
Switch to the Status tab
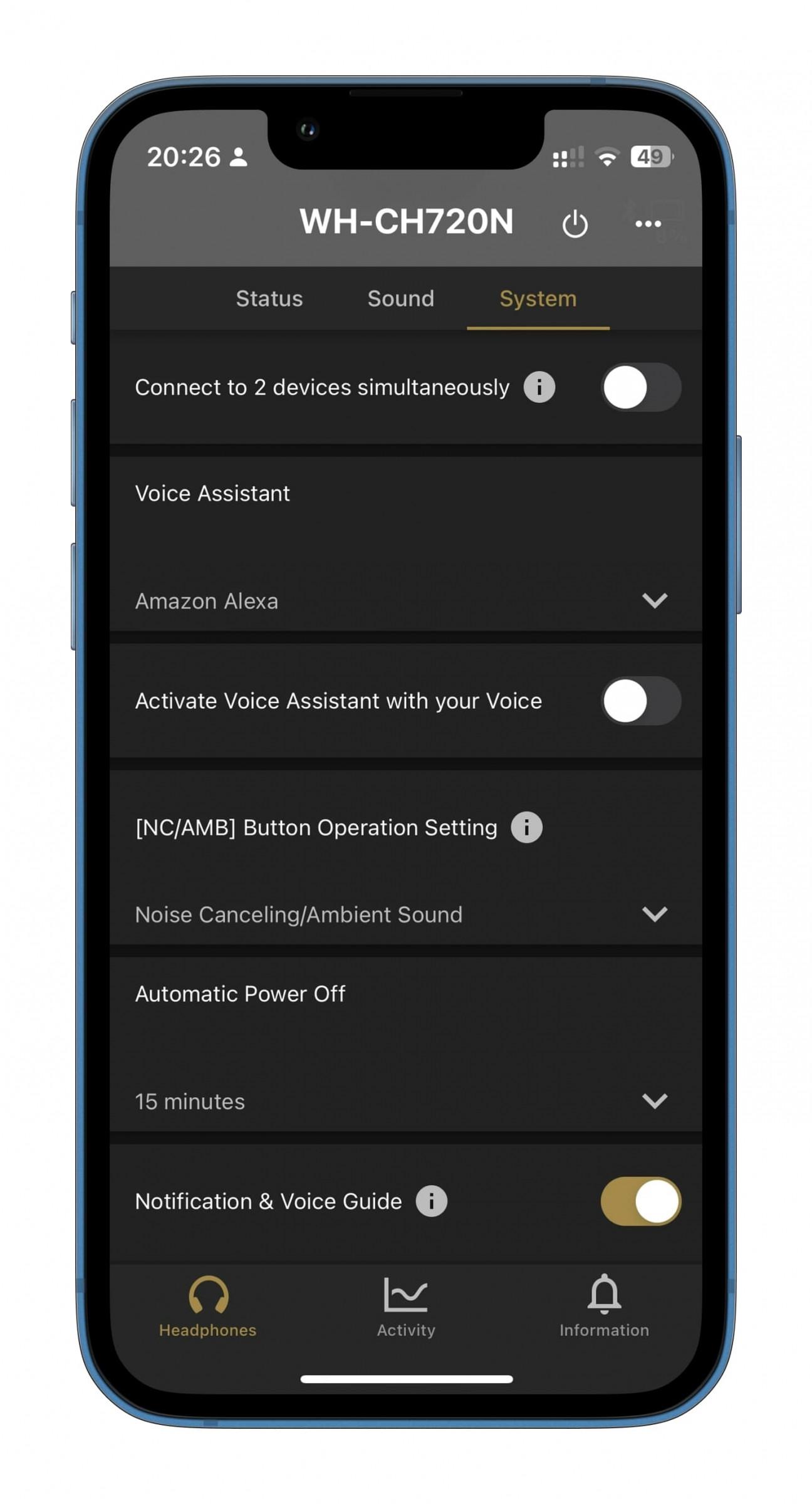269,298
